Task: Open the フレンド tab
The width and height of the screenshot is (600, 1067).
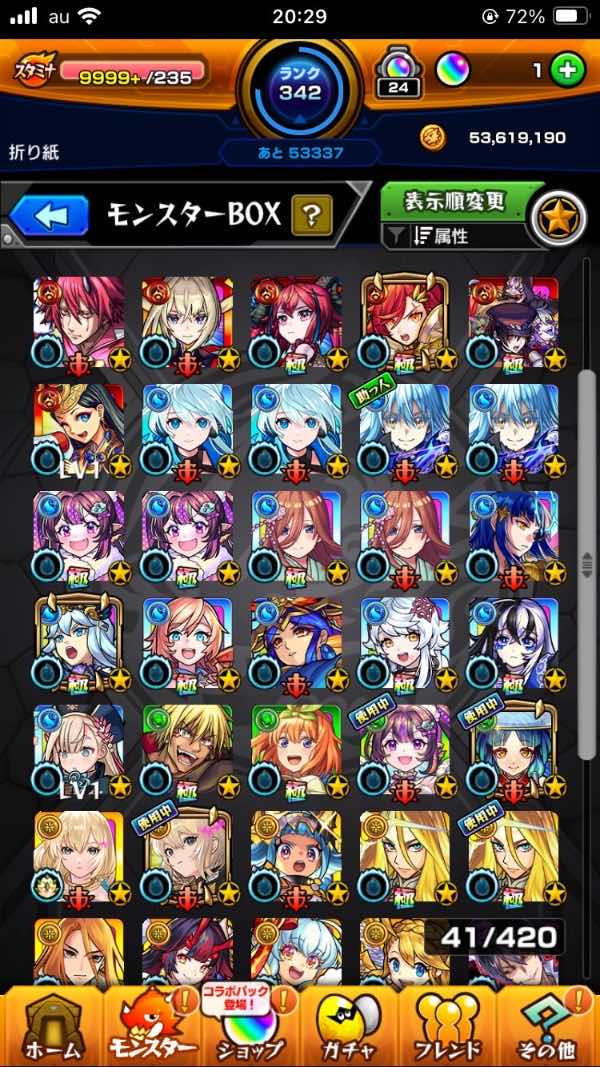Action: pos(447,1026)
